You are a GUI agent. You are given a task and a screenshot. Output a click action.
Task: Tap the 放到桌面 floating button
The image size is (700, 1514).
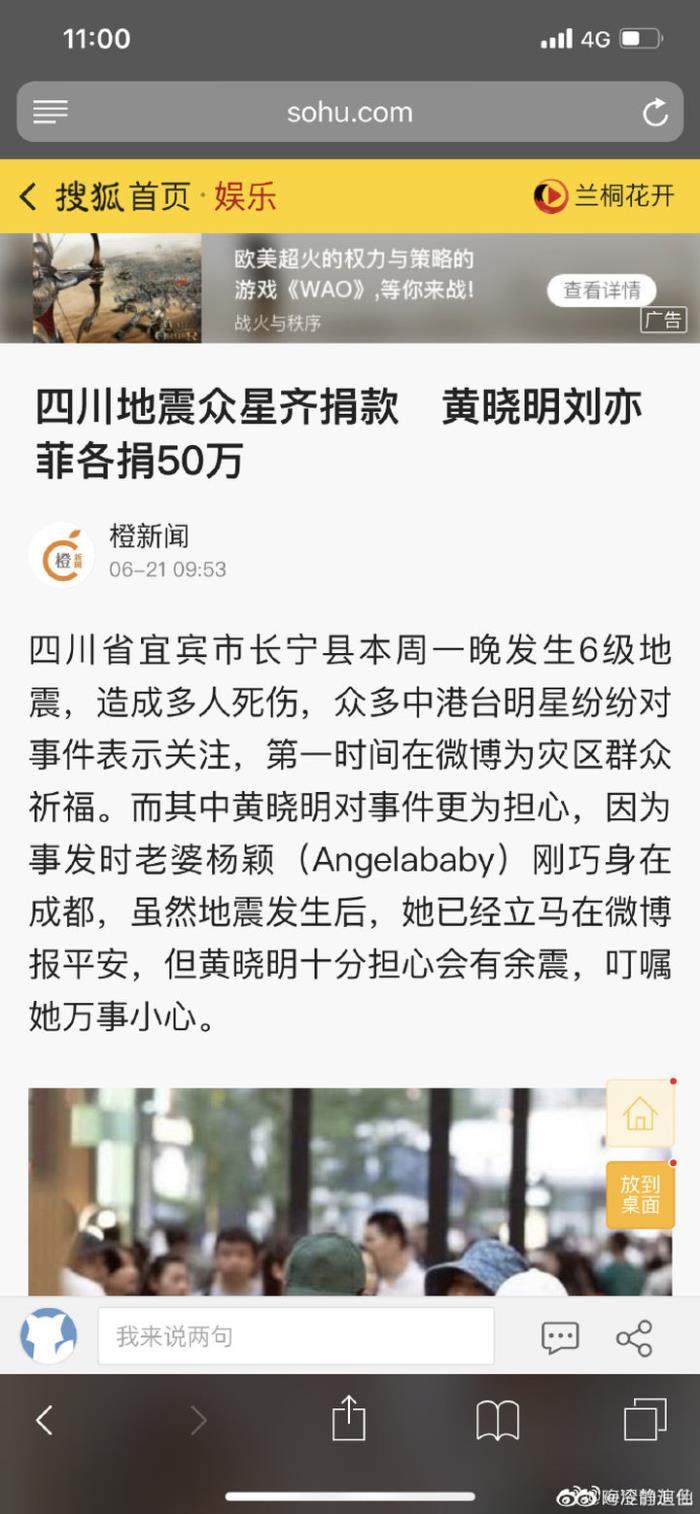coord(640,1195)
